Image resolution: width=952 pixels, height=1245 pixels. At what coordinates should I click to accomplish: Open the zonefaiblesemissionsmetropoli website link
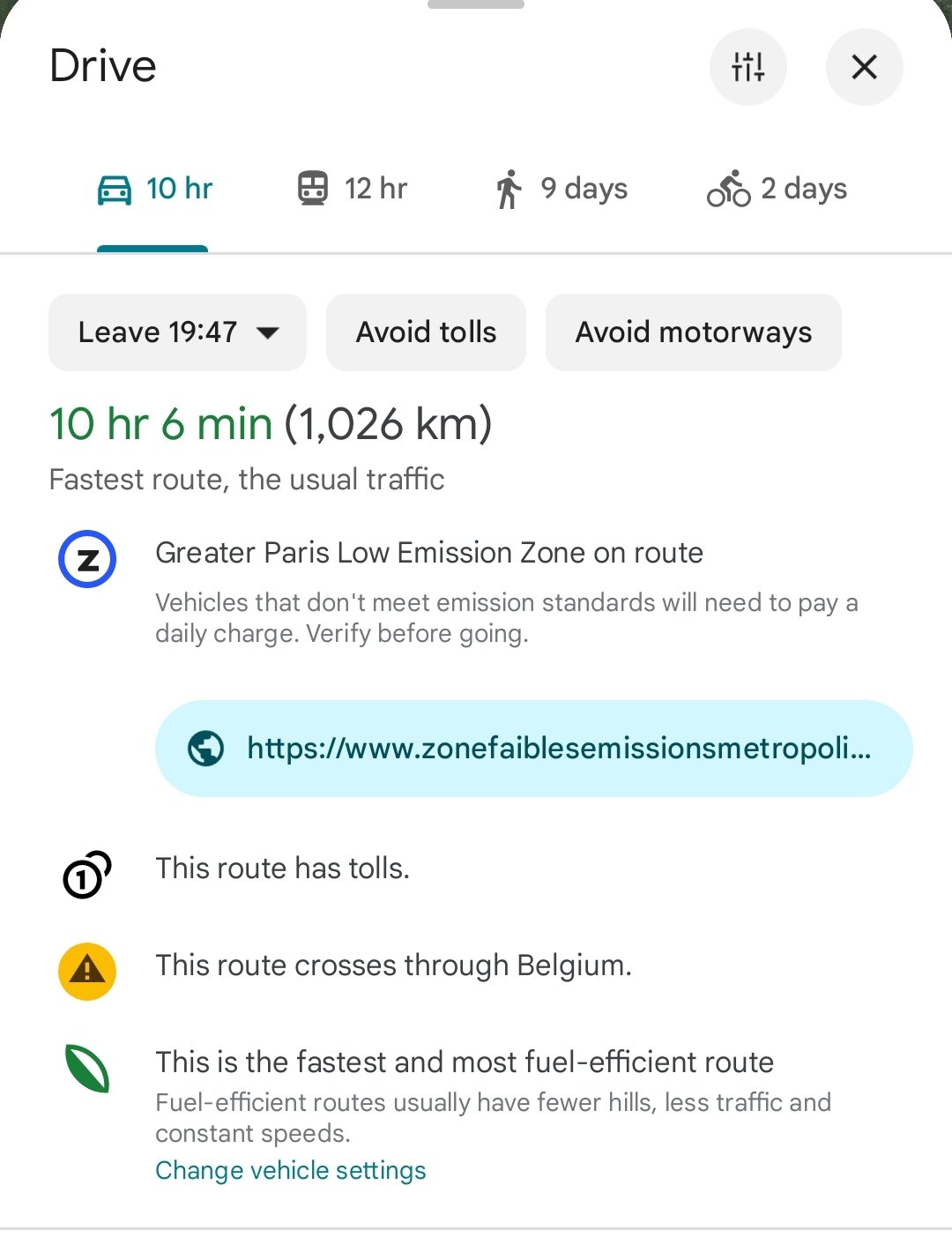[x=533, y=749]
